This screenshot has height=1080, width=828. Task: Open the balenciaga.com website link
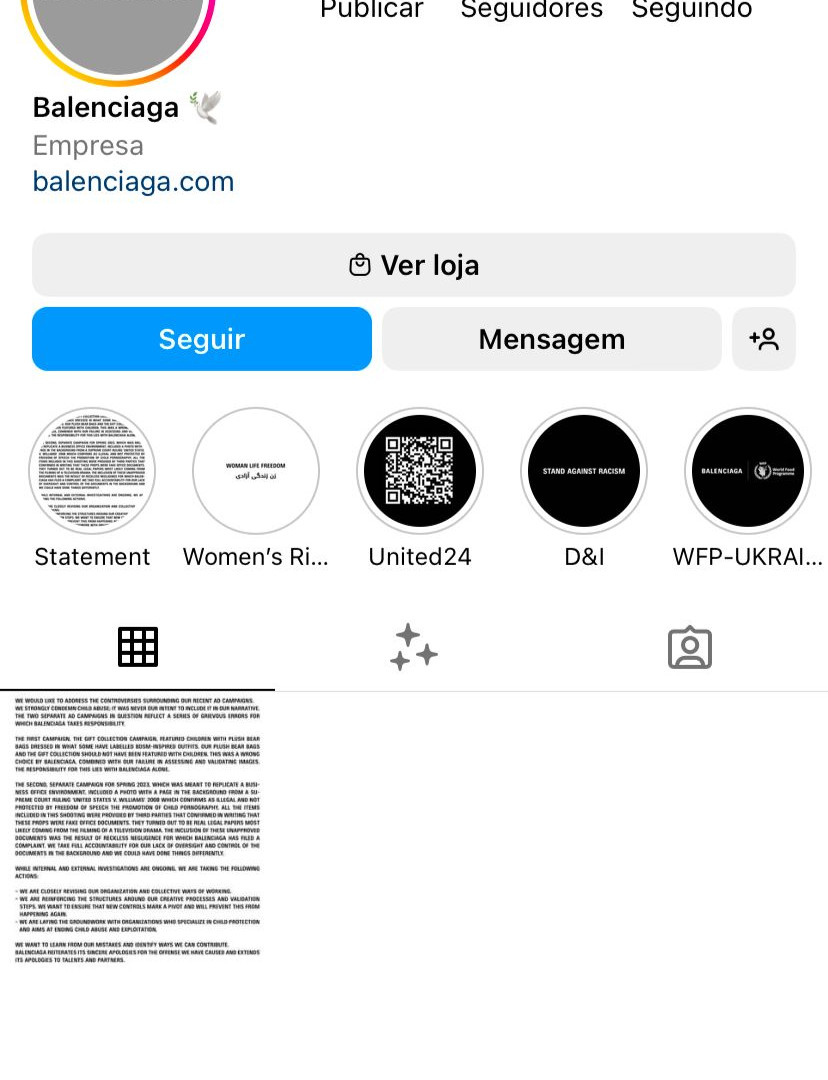pyautogui.click(x=133, y=182)
